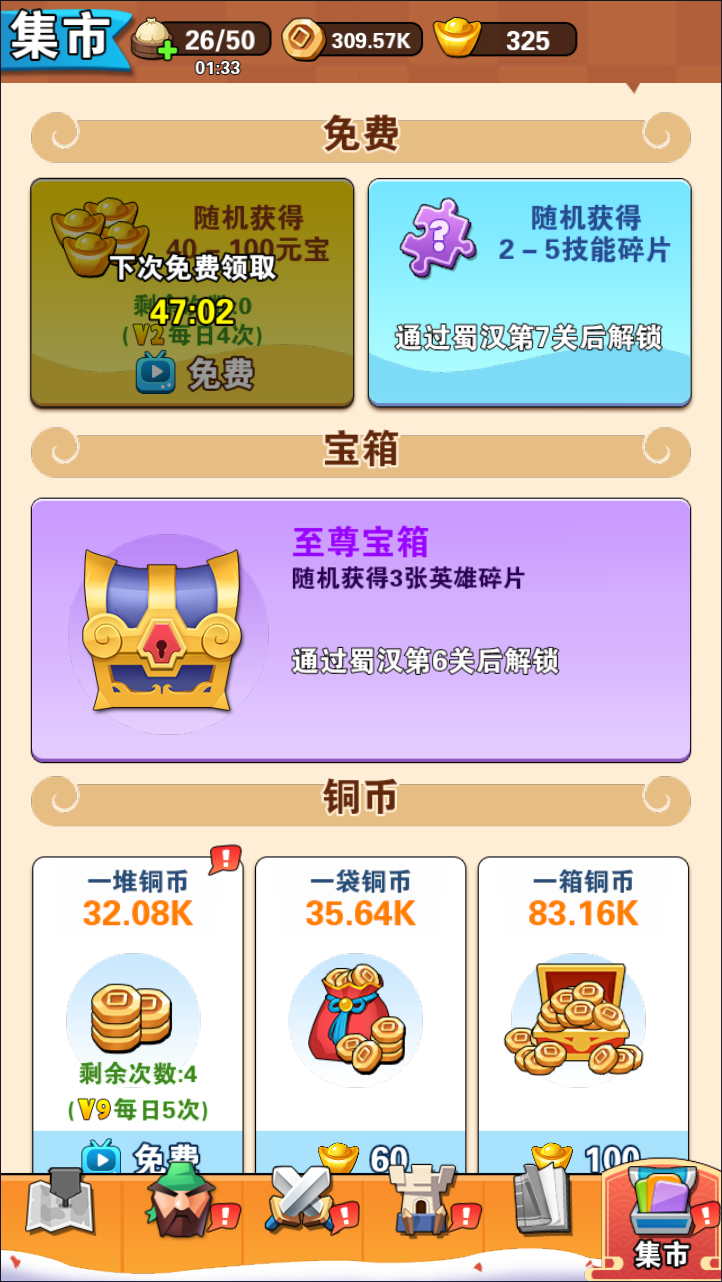Tap the 技能碎片 random reward card
Screen dimensions: 722x1282
[x=529, y=293]
